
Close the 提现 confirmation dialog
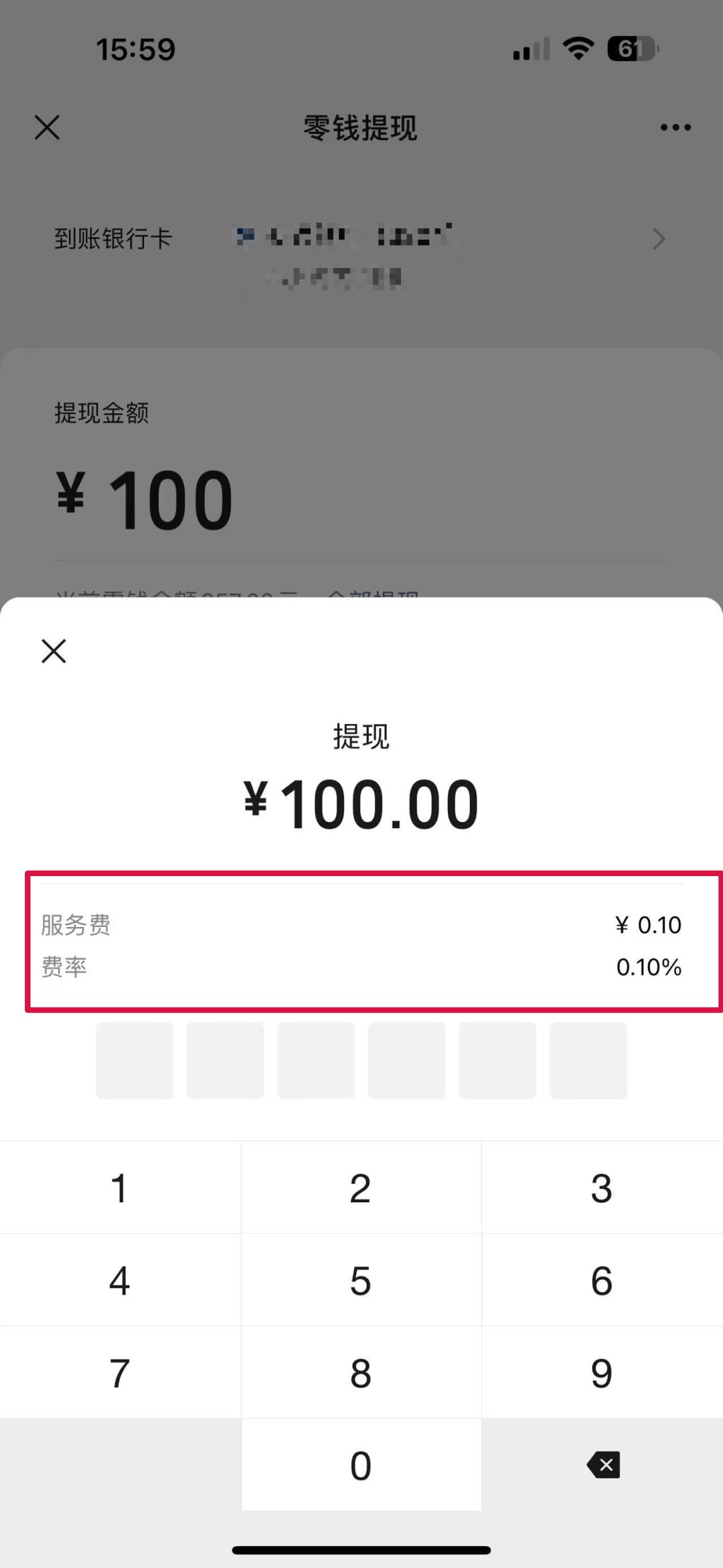[x=53, y=651]
